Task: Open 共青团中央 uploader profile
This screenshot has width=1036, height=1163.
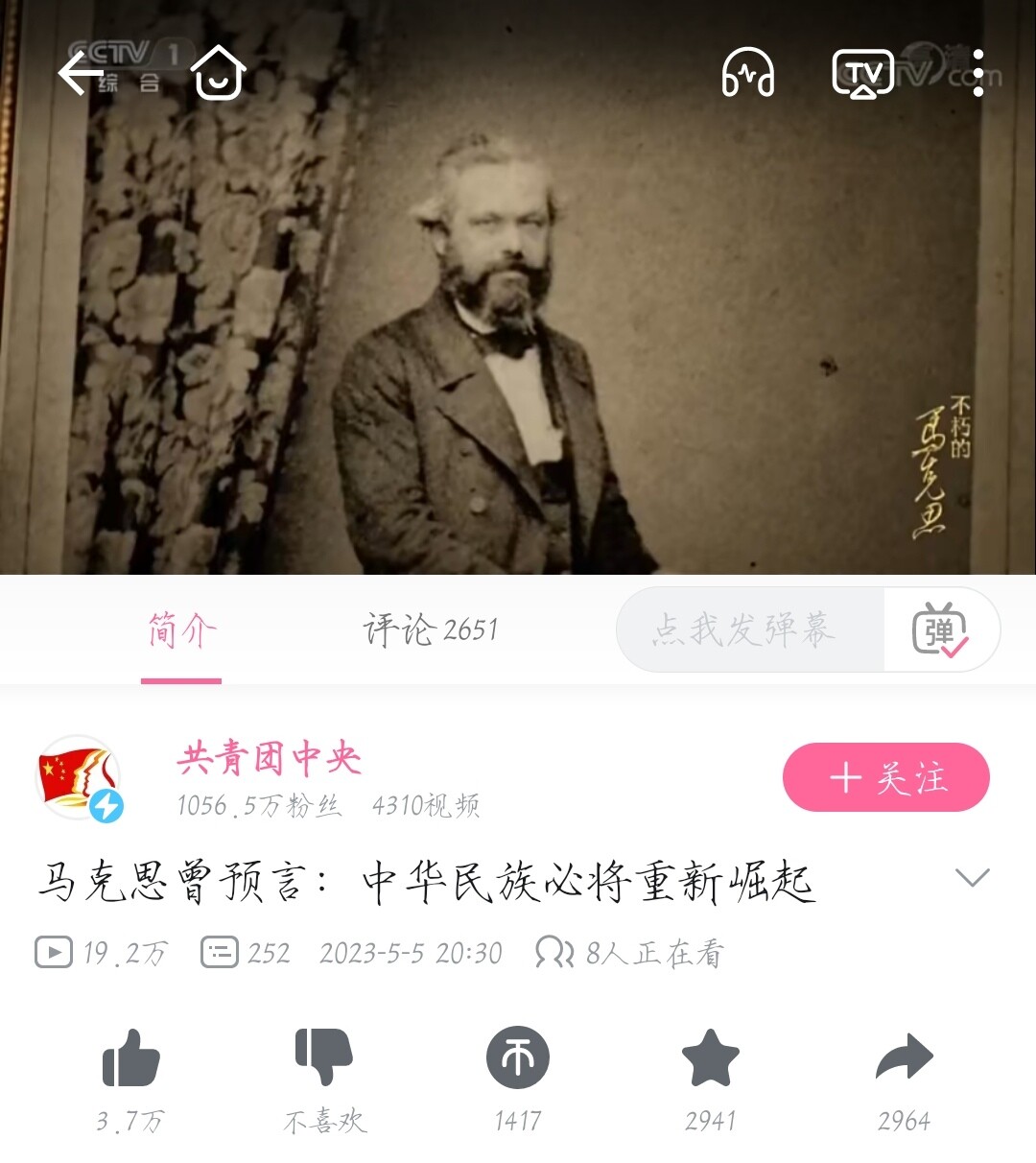Action: (269, 759)
